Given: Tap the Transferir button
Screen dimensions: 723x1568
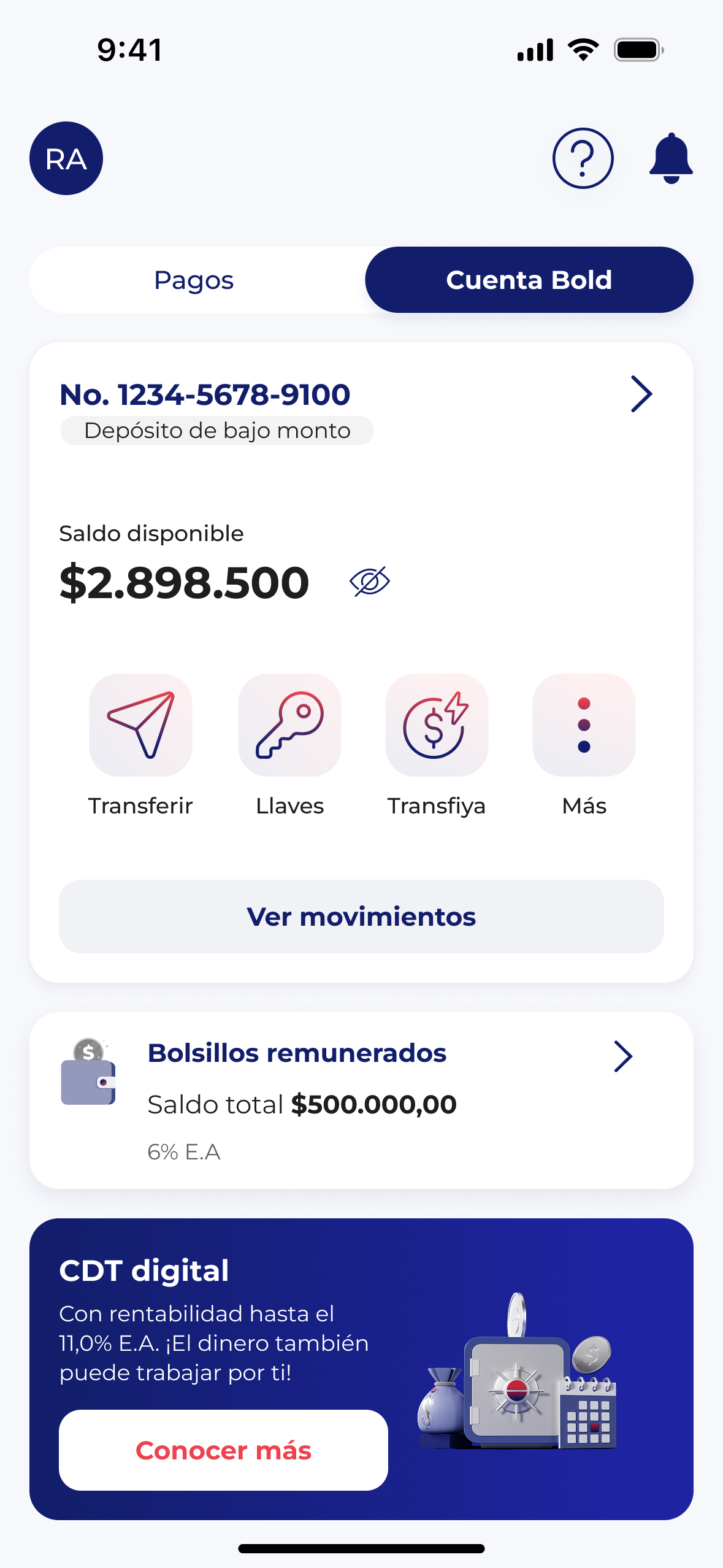Looking at the screenshot, I should (140, 725).
